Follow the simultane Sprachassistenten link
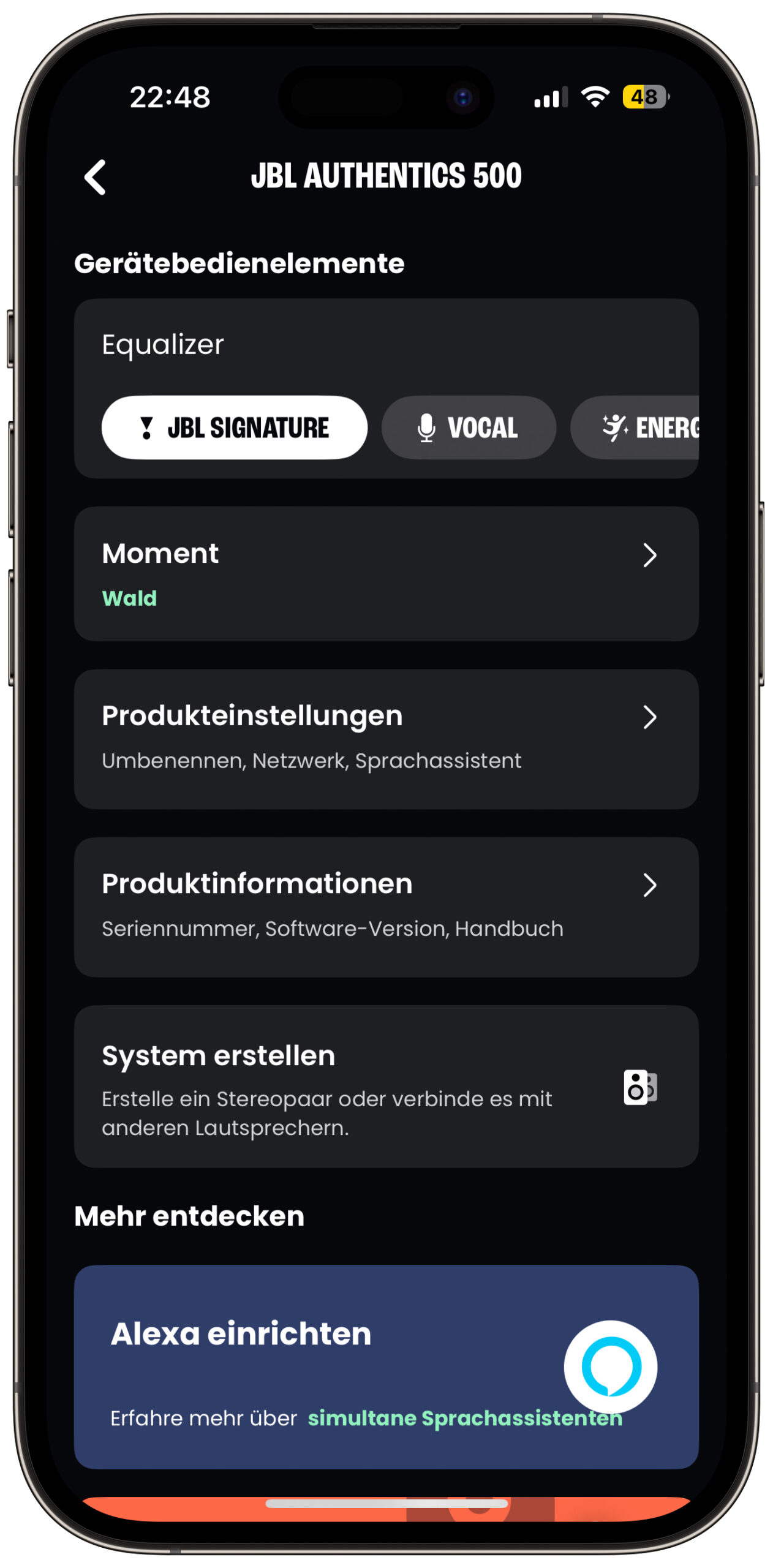Image resolution: width=773 pixels, height=1568 pixels. 464,1418
